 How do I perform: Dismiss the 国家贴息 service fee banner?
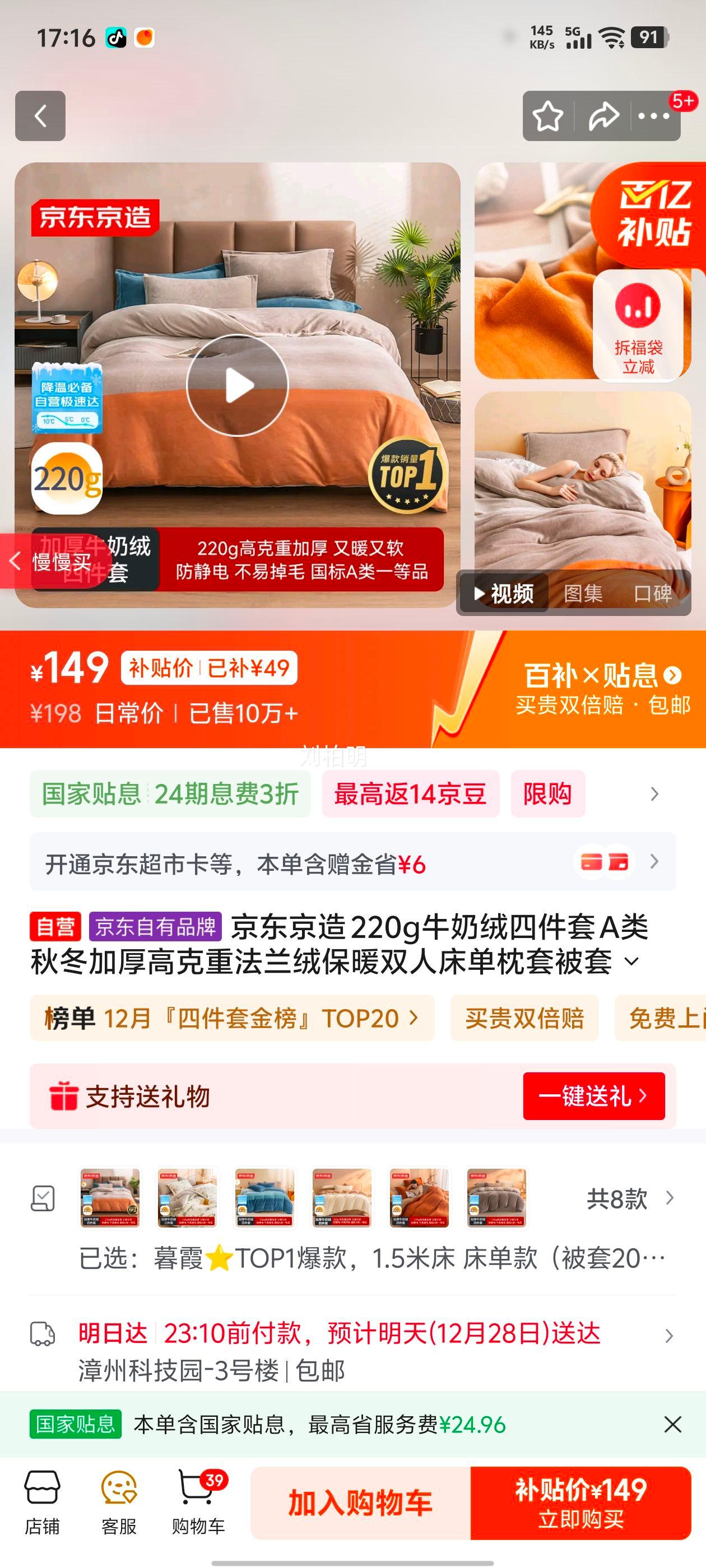672,1424
